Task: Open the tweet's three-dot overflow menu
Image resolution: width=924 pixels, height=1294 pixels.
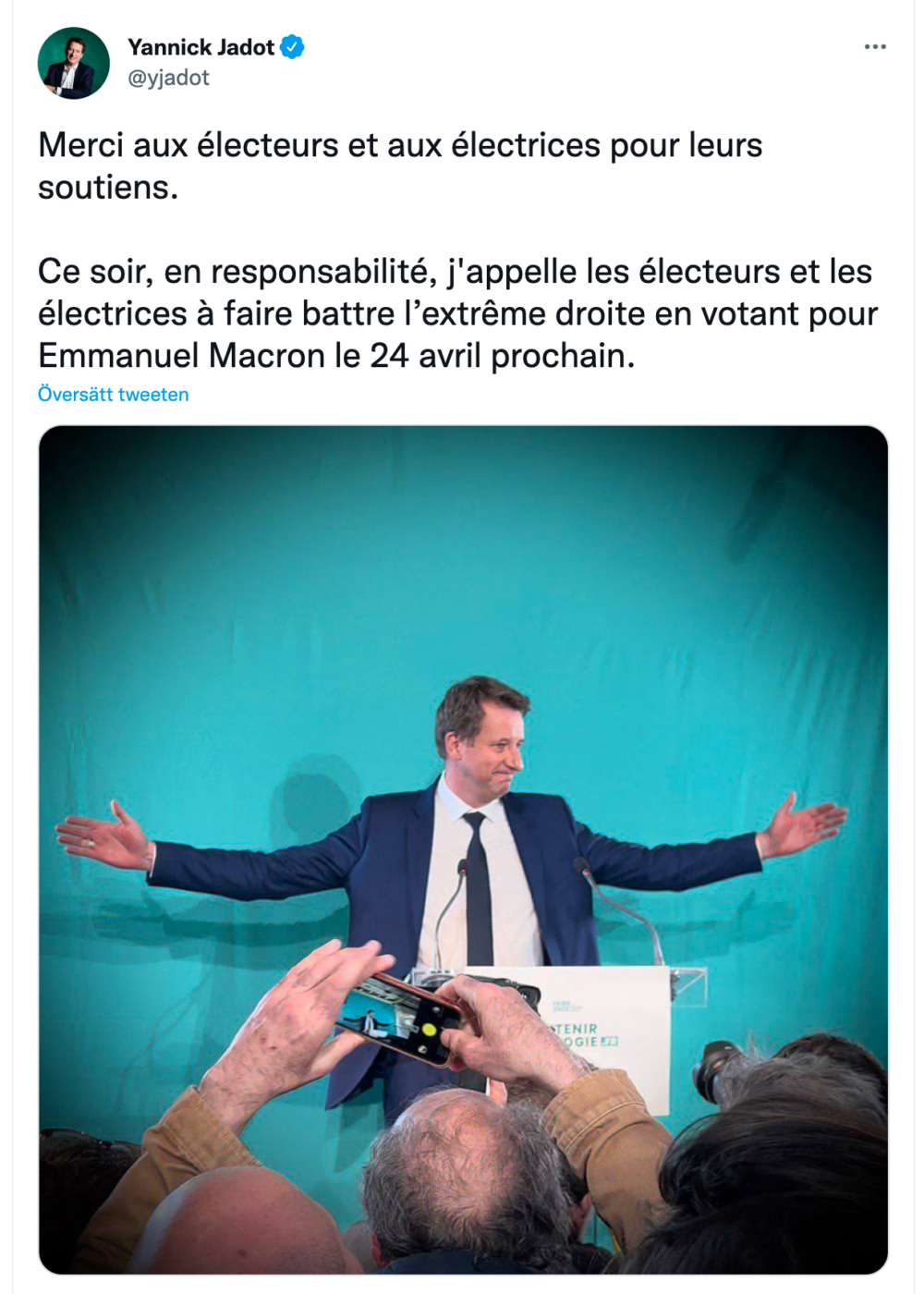Action: 874,47
